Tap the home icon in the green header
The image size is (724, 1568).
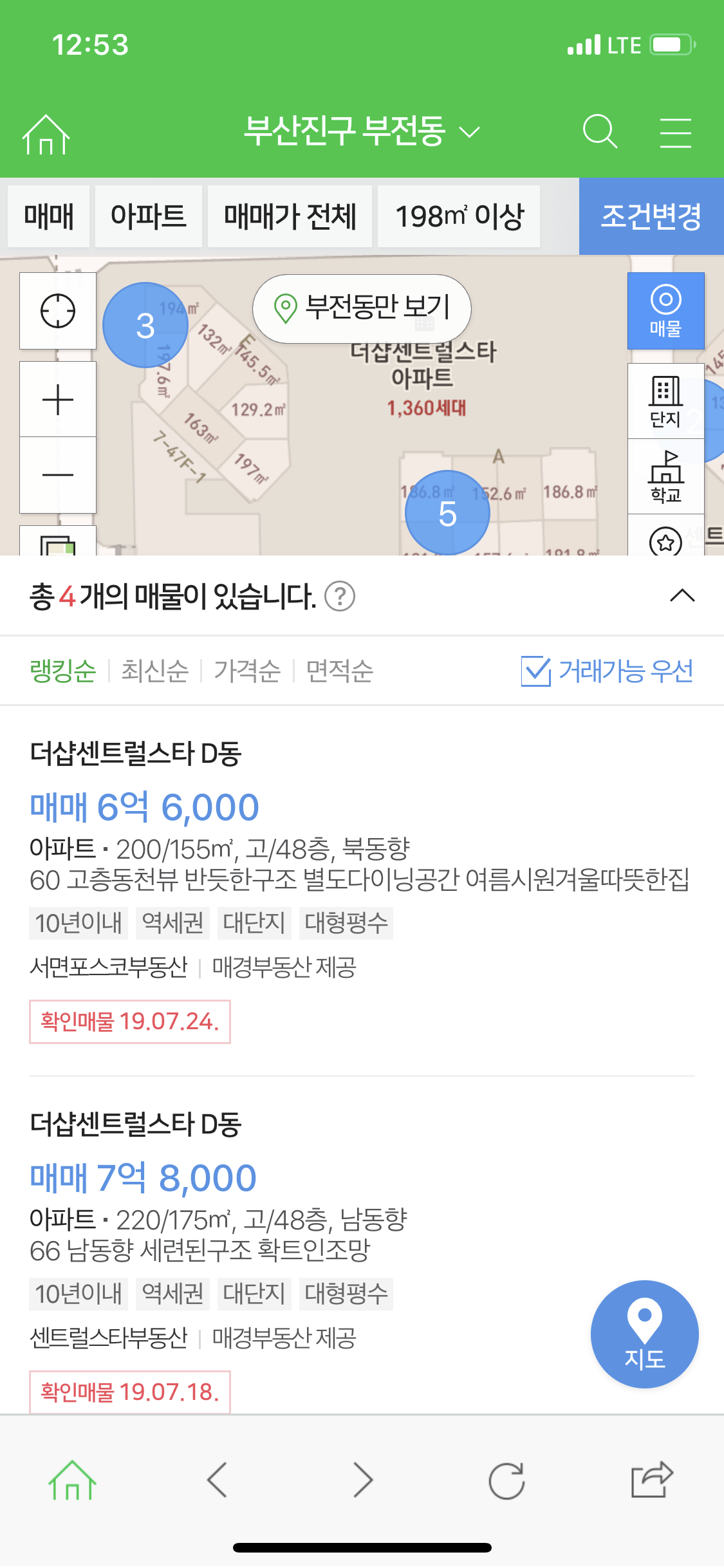(x=46, y=134)
